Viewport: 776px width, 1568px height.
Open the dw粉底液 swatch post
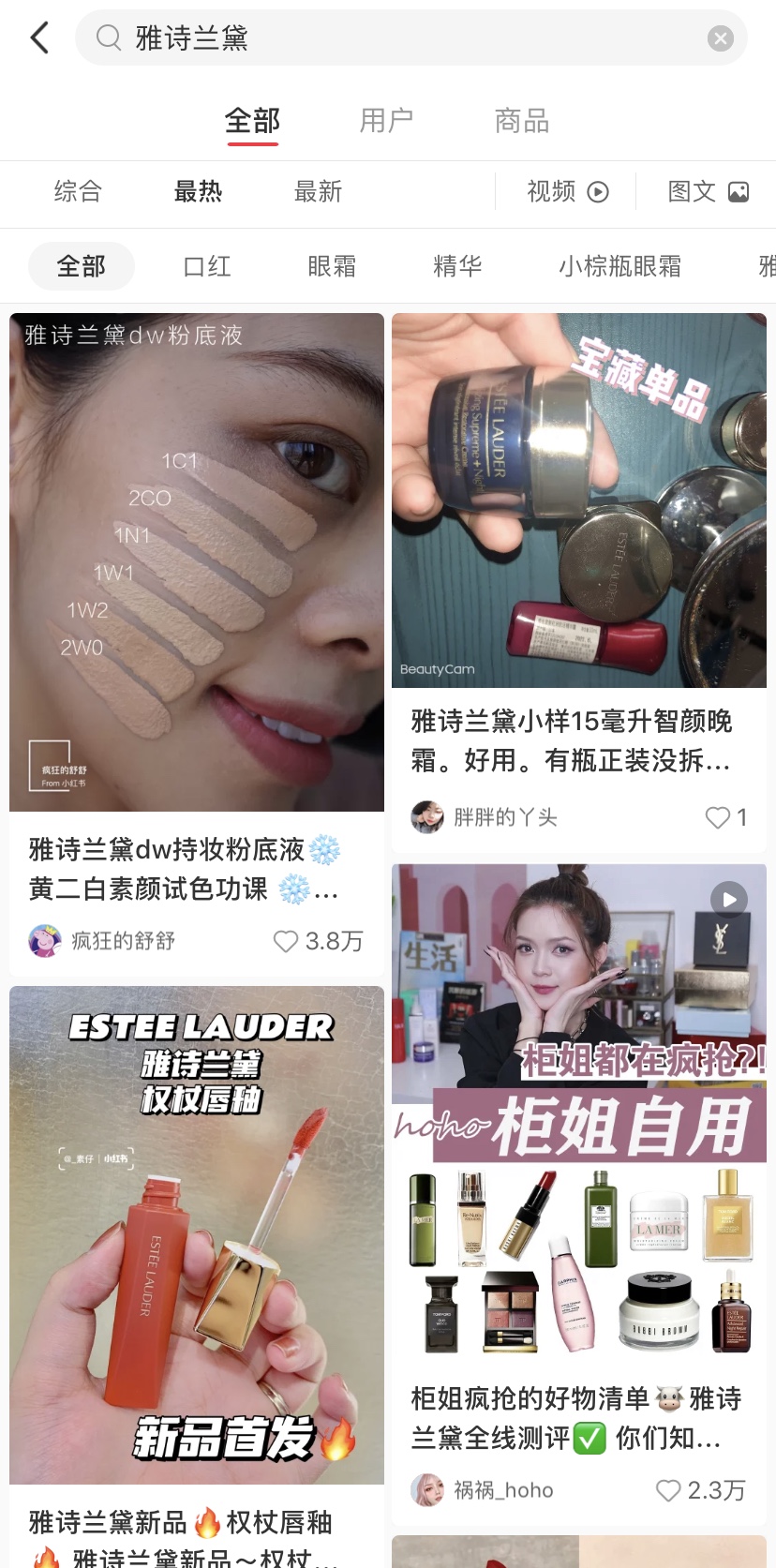[x=197, y=562]
